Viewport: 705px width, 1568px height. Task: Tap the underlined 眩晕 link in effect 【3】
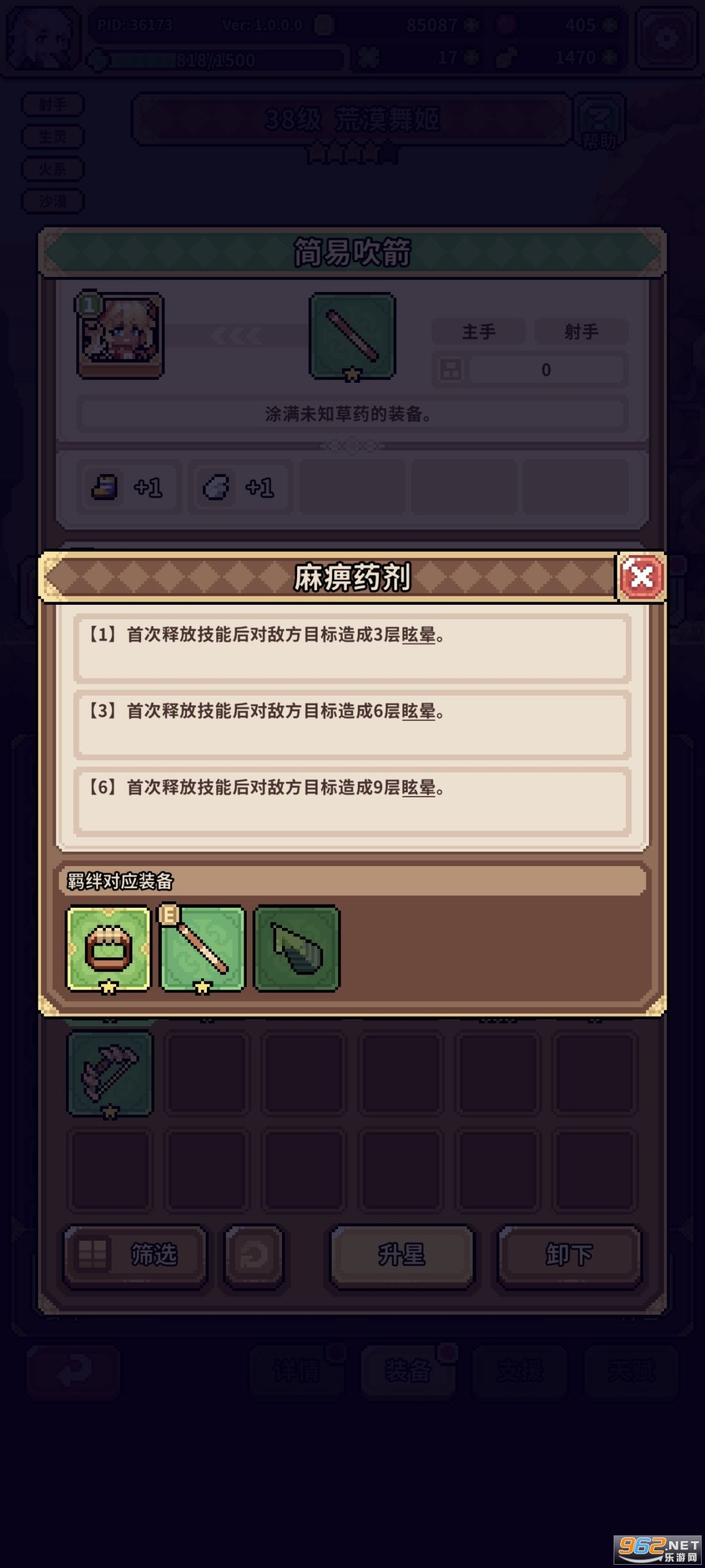418,711
